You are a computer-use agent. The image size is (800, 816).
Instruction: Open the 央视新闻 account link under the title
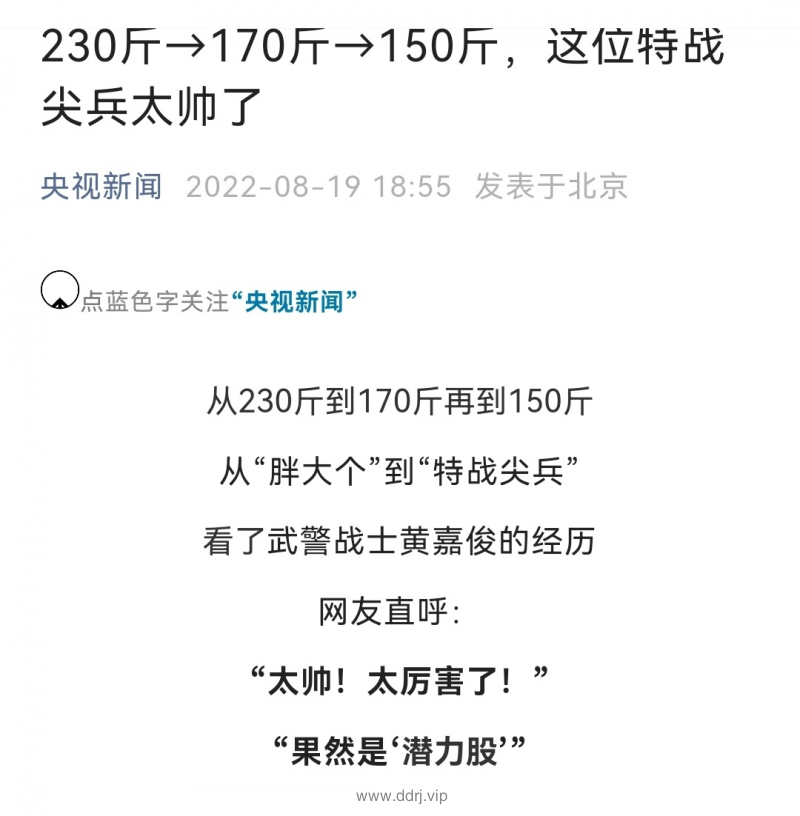101,187
